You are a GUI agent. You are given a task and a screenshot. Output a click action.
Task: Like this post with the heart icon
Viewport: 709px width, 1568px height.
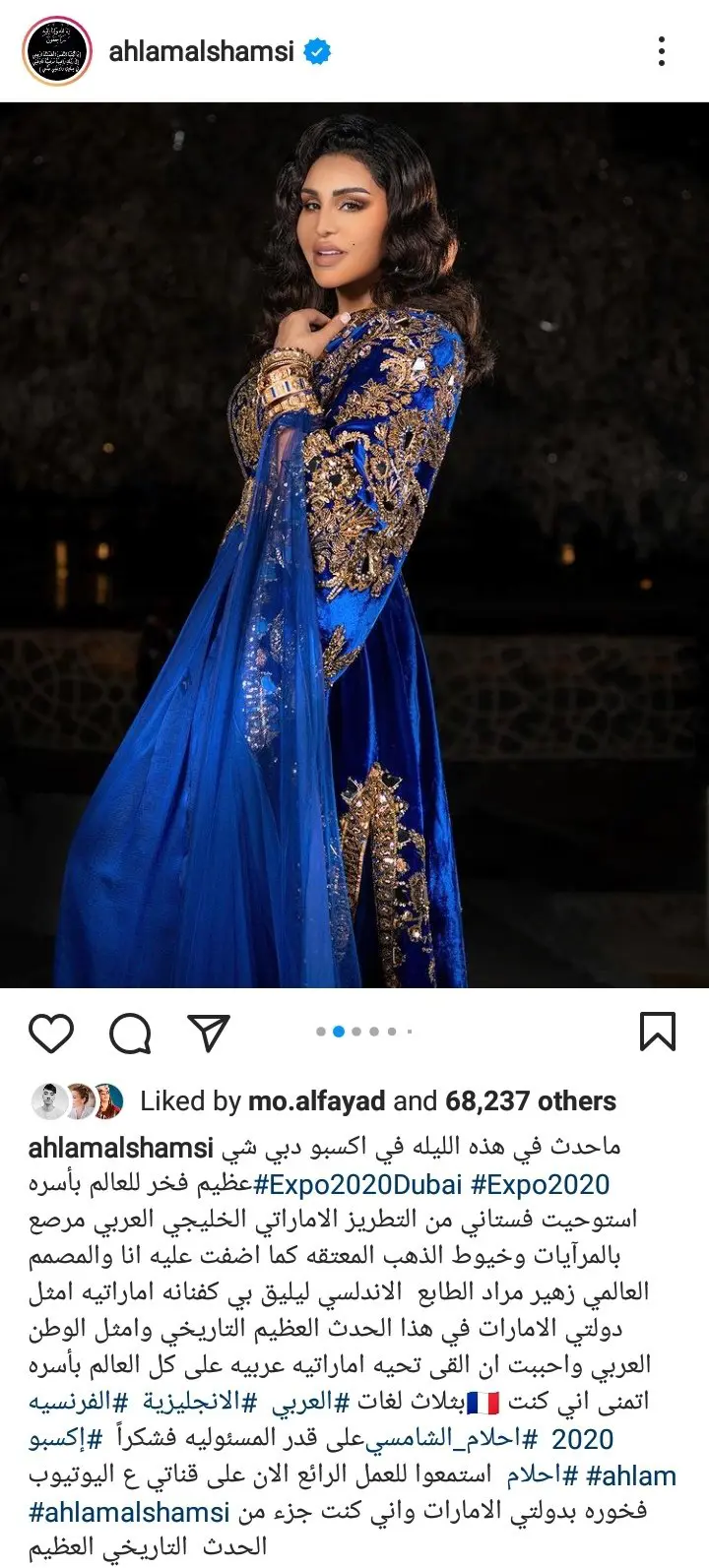pyautogui.click(x=51, y=1033)
